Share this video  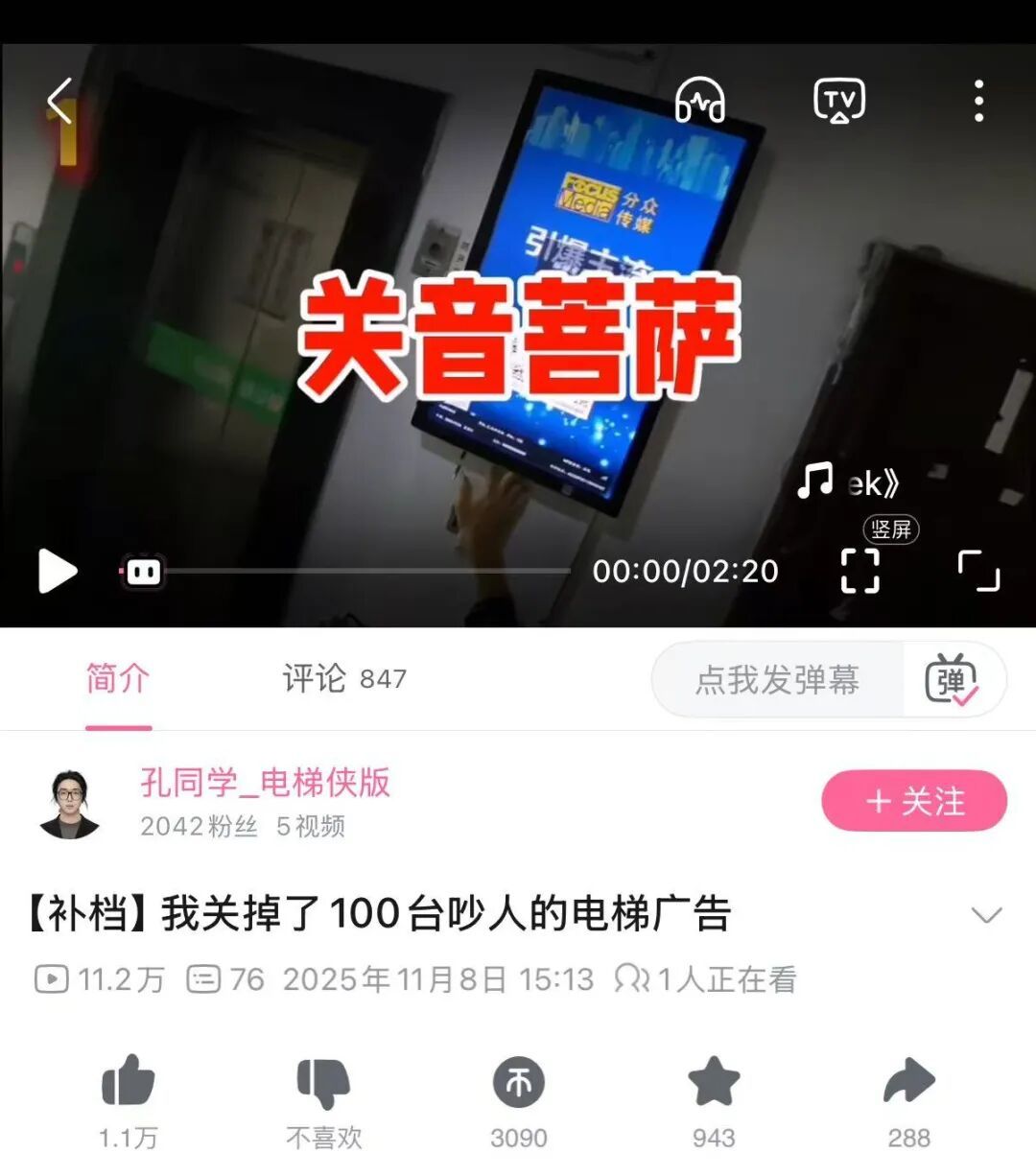coord(909,1101)
